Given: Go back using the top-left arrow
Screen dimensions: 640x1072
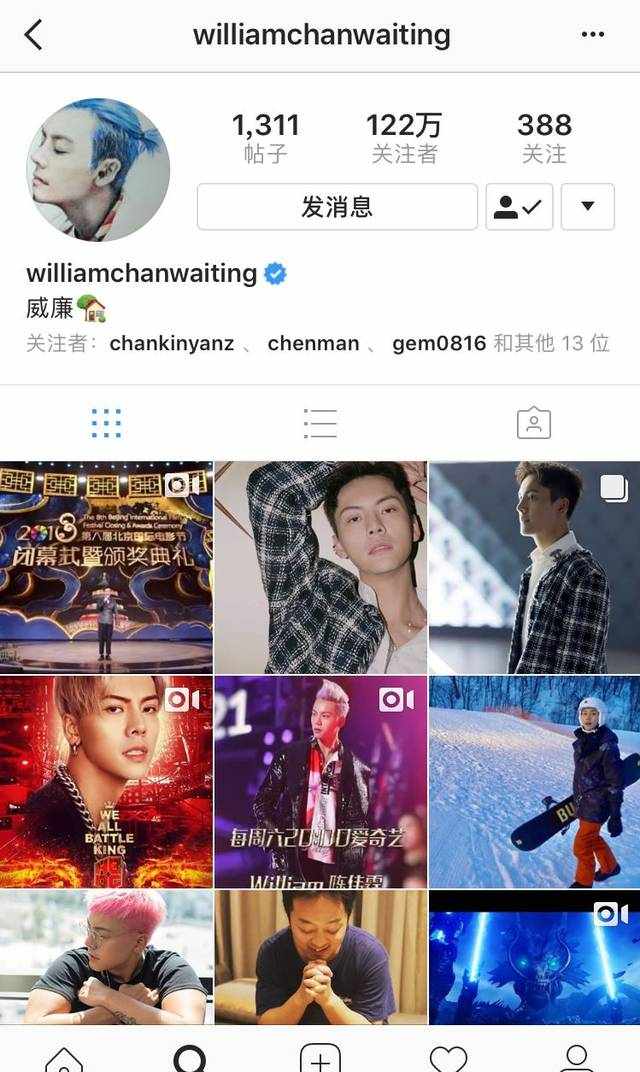Looking at the screenshot, I should point(33,34).
